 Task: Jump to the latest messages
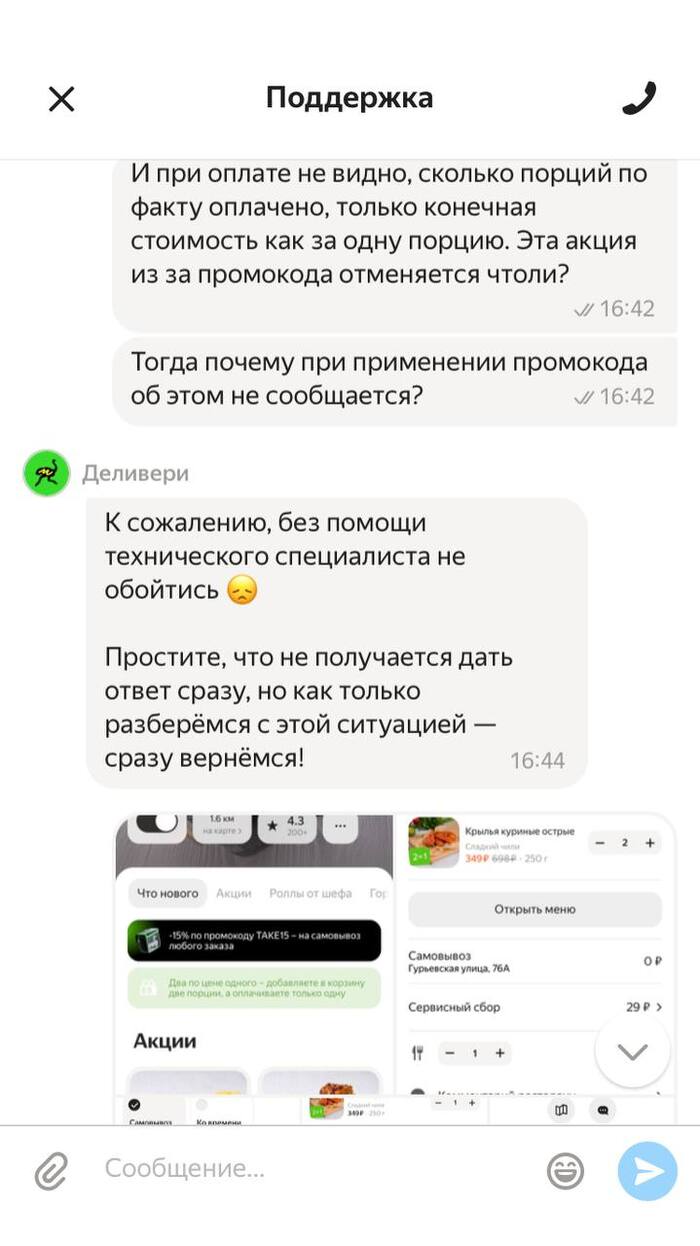point(632,1051)
